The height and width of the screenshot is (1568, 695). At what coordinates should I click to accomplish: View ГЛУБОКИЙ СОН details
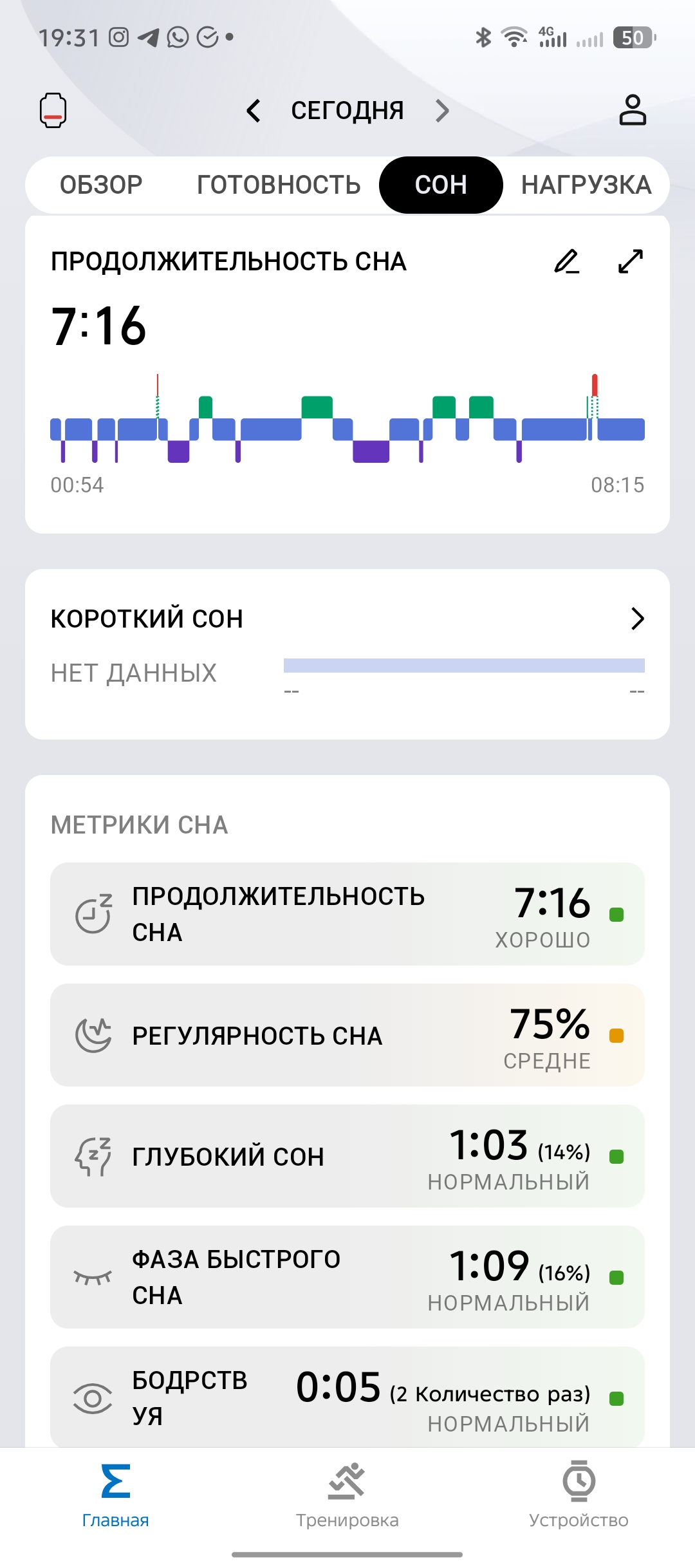347,1156
